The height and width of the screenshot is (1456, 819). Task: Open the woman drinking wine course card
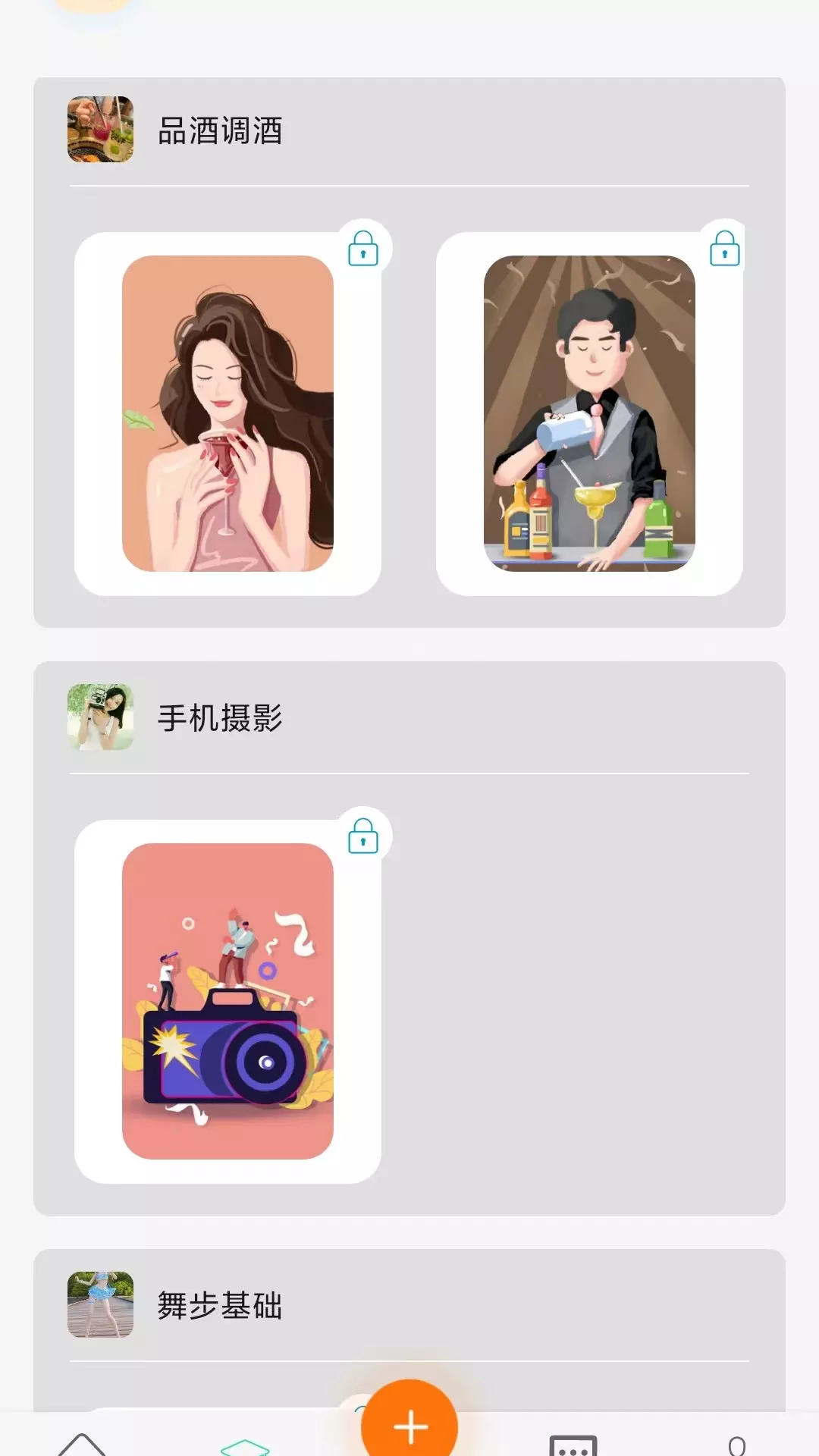click(227, 413)
